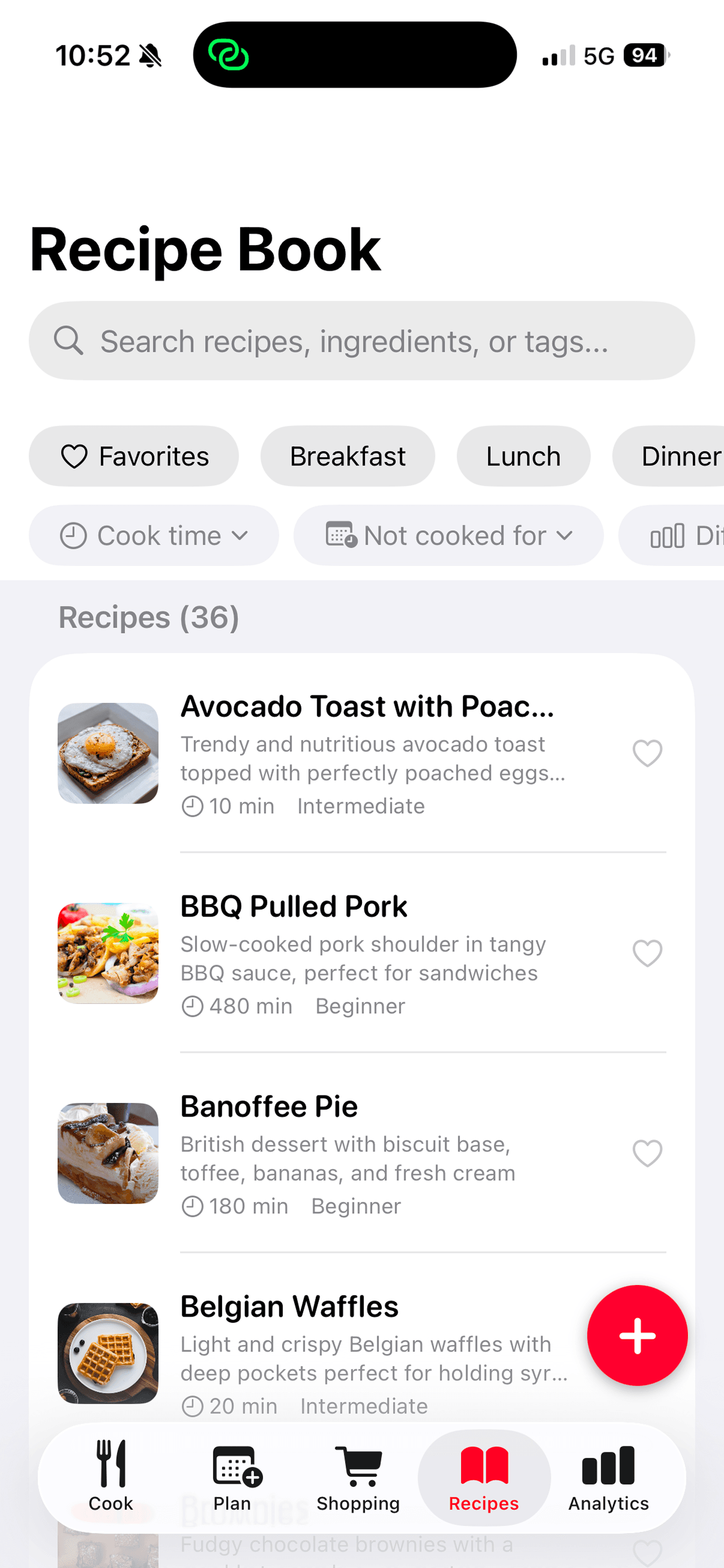Screen dimensions: 724x1568
Task: Tap the clock icon on Cook time filter
Action: pos(73,535)
